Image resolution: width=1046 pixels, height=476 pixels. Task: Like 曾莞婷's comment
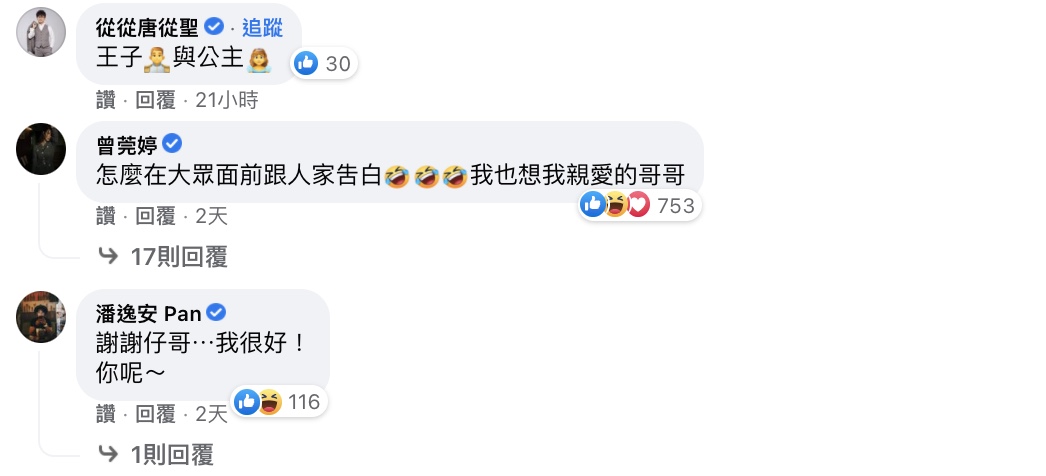click(x=105, y=215)
